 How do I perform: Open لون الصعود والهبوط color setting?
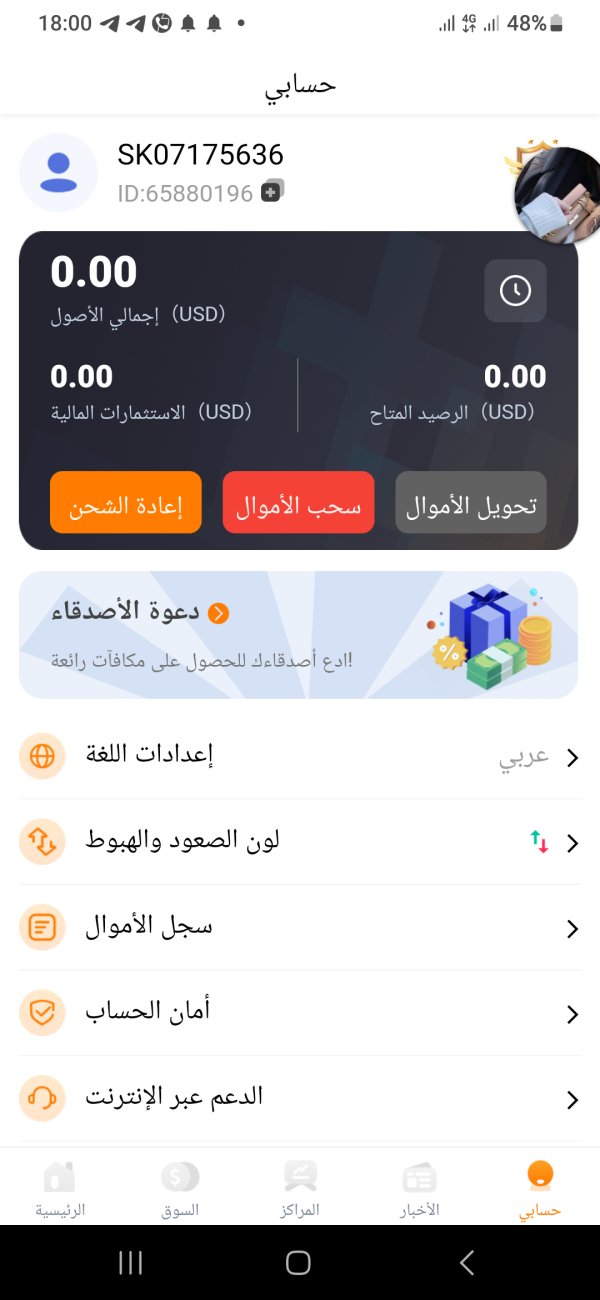tap(298, 842)
